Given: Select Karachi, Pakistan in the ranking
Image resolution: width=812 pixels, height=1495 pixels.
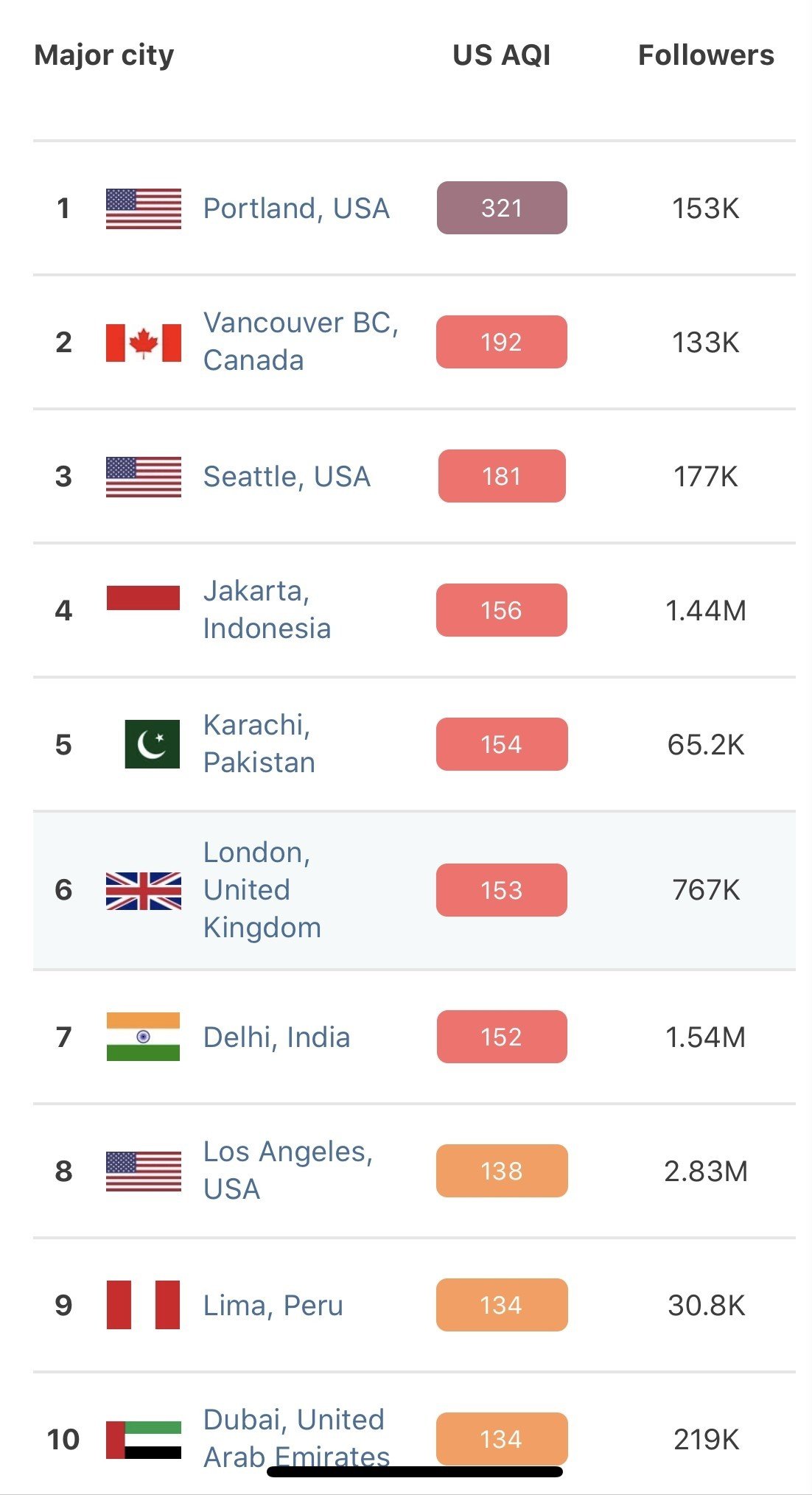Looking at the screenshot, I should pyautogui.click(x=259, y=744).
